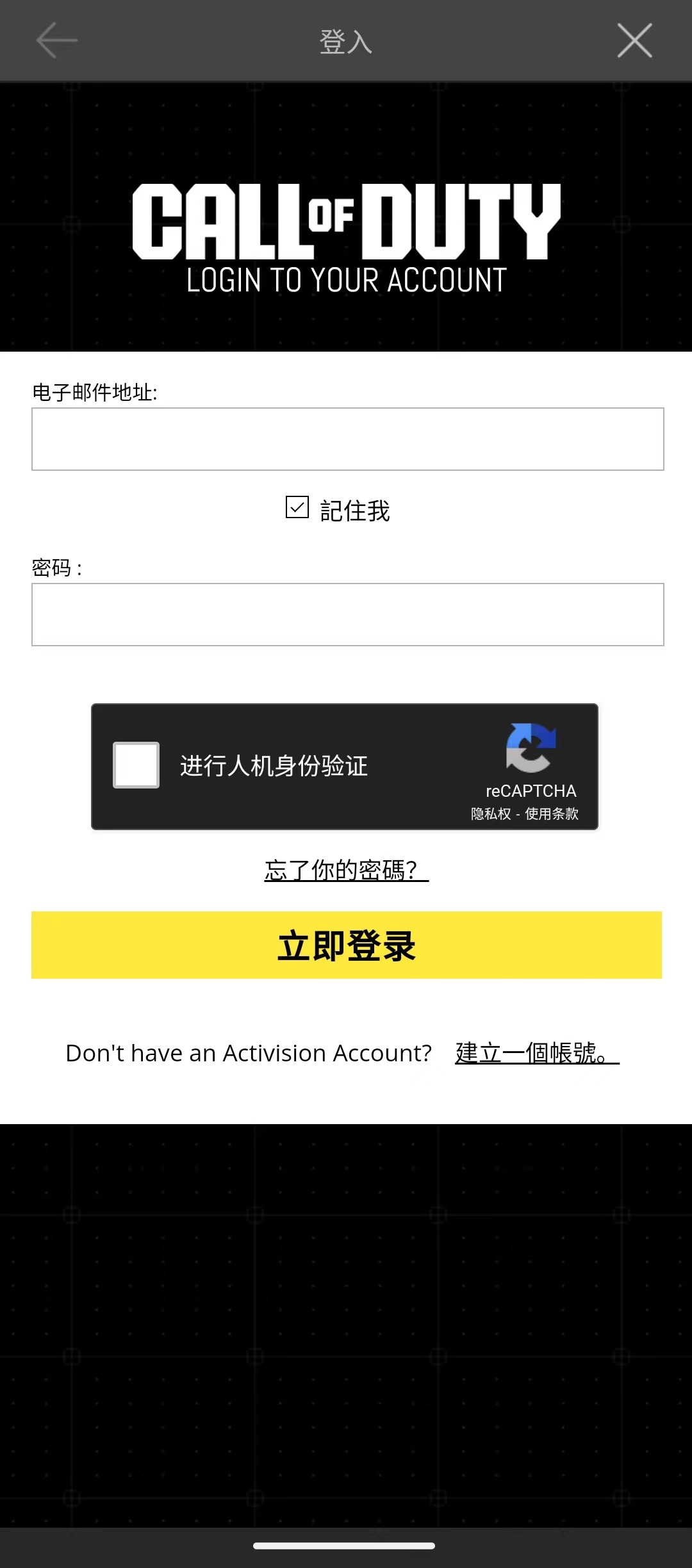This screenshot has height=1568, width=692.
Task: Tap the yellow 立即登录 button
Action: point(347,945)
